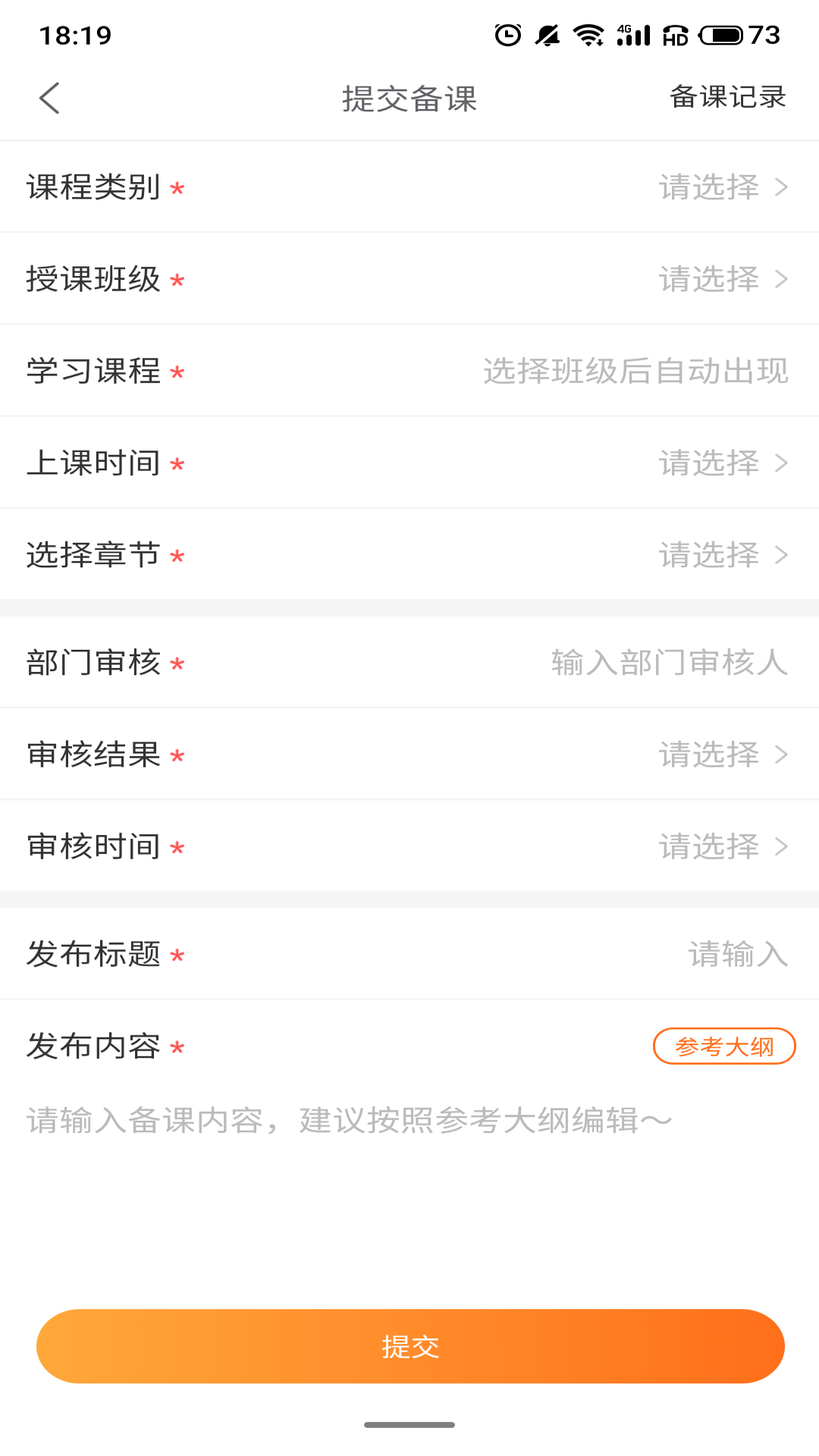Tap the 4G signal icon
Image resolution: width=819 pixels, height=1456 pixels.
(635, 34)
